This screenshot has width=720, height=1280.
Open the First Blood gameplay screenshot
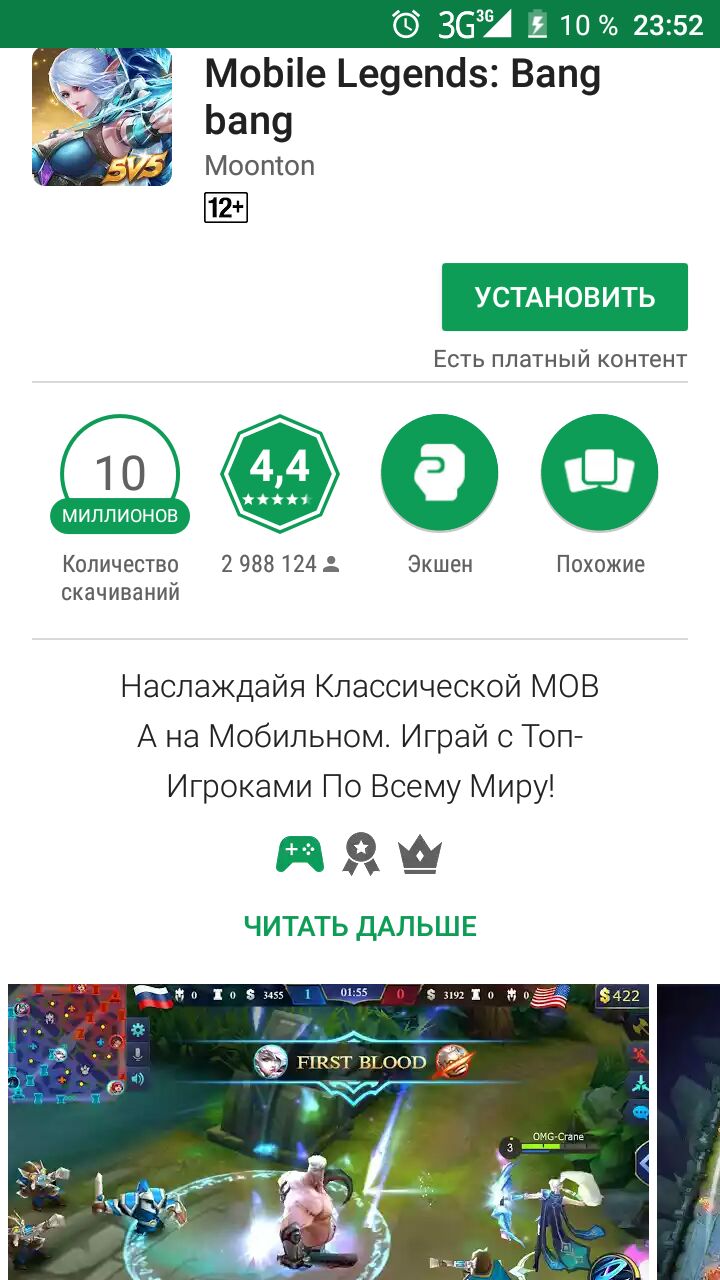(328, 1130)
